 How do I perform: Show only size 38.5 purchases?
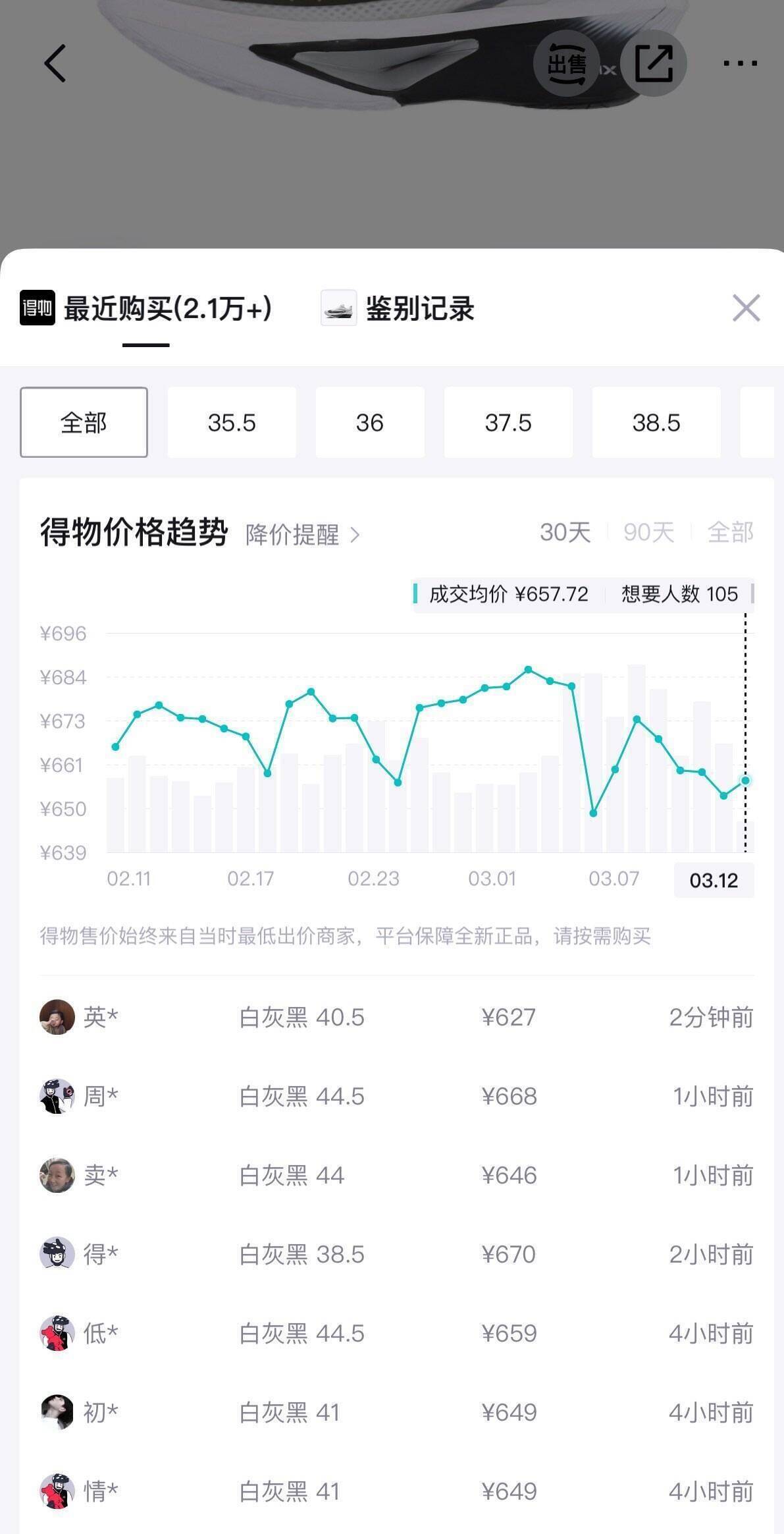[x=656, y=422]
